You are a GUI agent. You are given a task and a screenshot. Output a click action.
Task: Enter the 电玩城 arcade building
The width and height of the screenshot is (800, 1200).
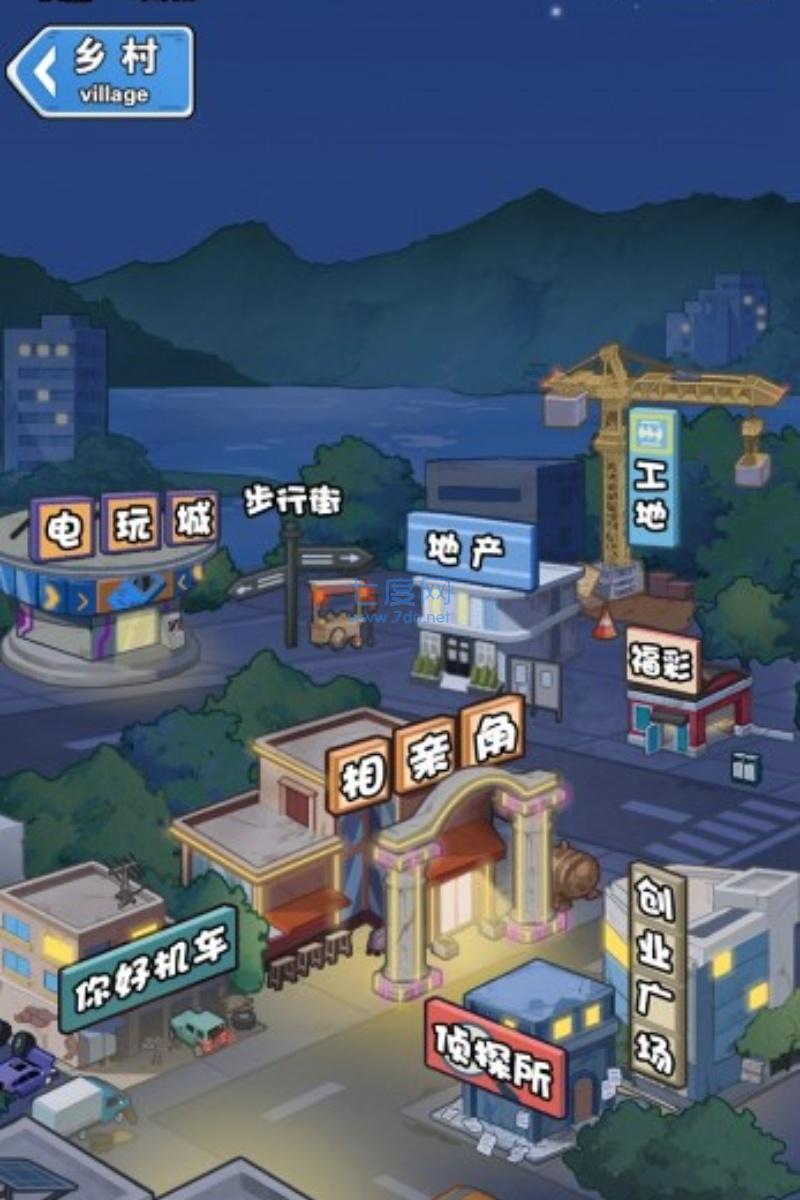122,524
